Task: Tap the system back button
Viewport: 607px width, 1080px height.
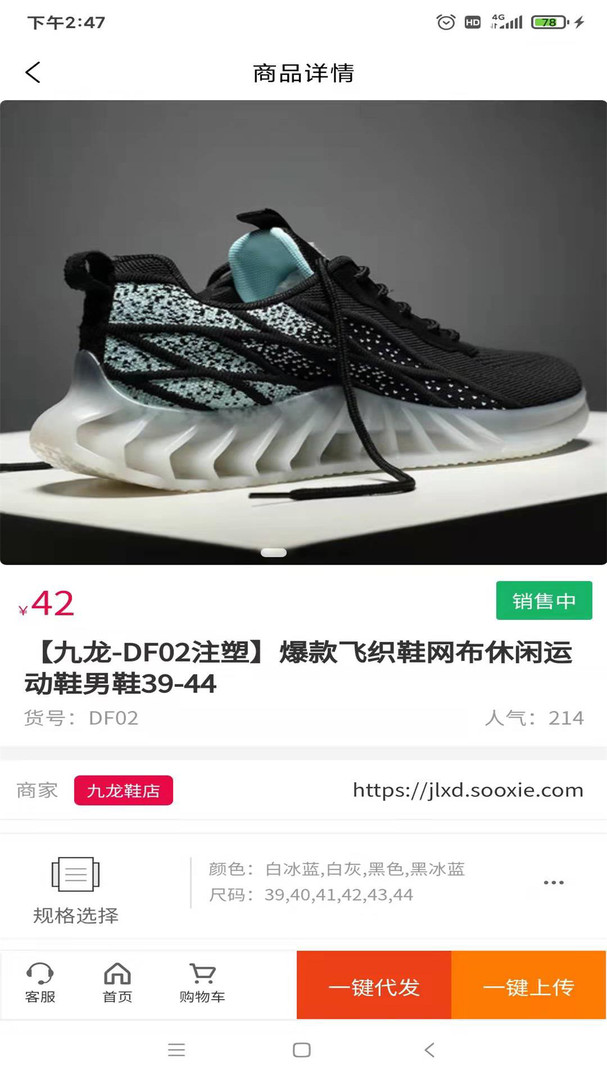Action: tap(429, 1050)
